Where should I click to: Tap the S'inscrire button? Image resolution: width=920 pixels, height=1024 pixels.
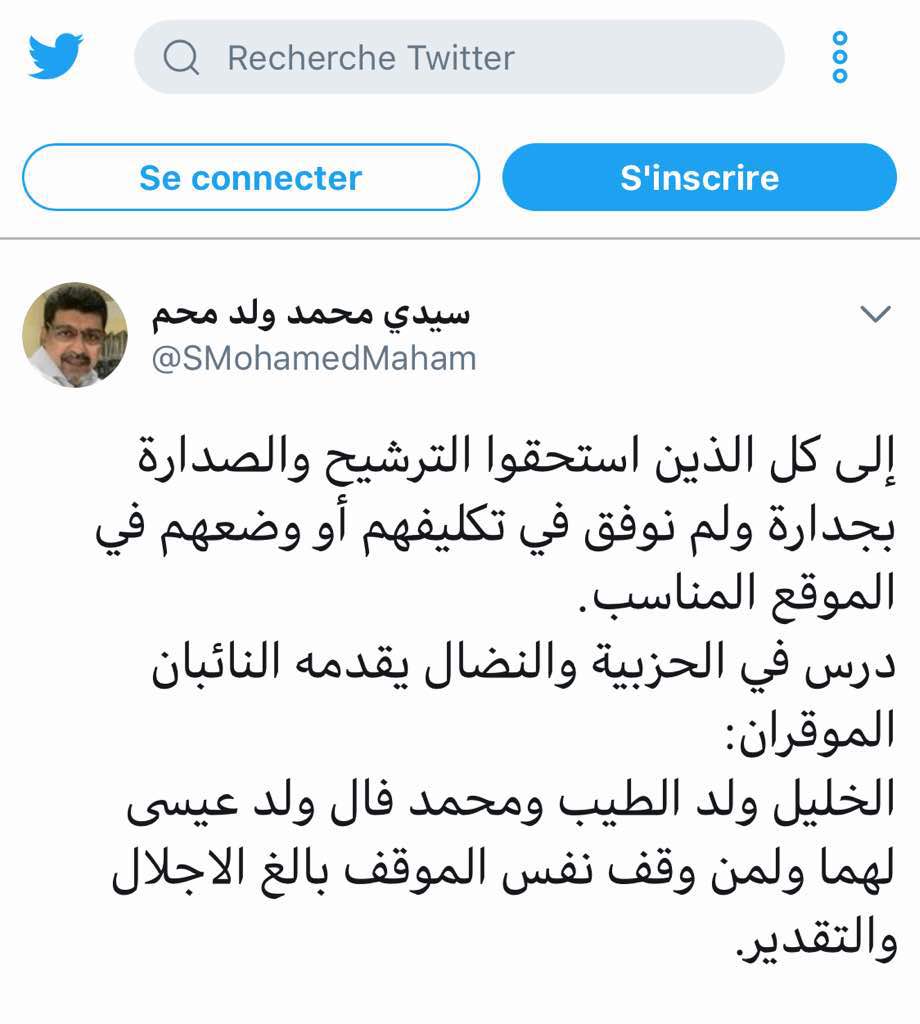click(x=699, y=178)
